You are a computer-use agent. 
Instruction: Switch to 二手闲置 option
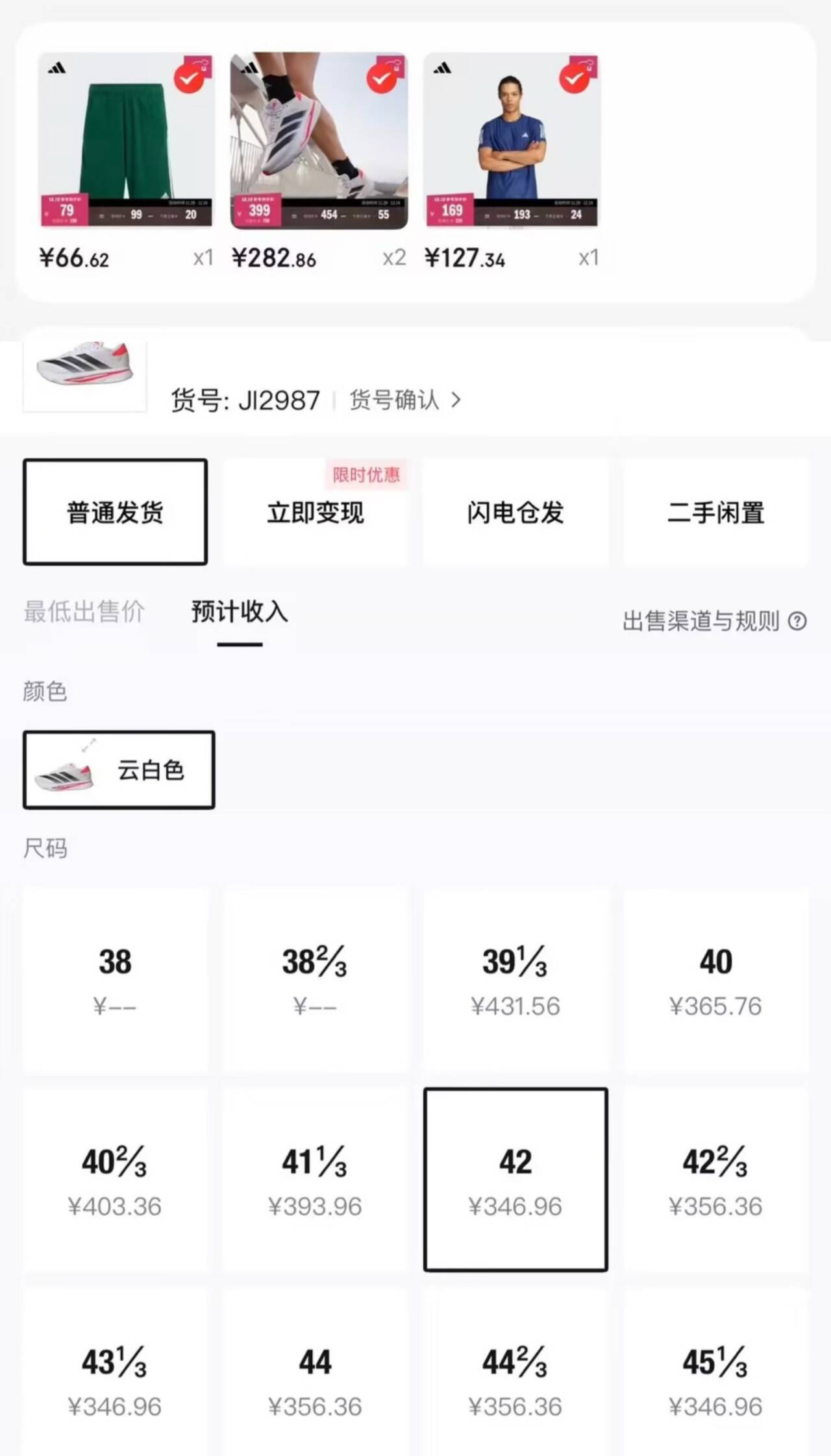715,512
